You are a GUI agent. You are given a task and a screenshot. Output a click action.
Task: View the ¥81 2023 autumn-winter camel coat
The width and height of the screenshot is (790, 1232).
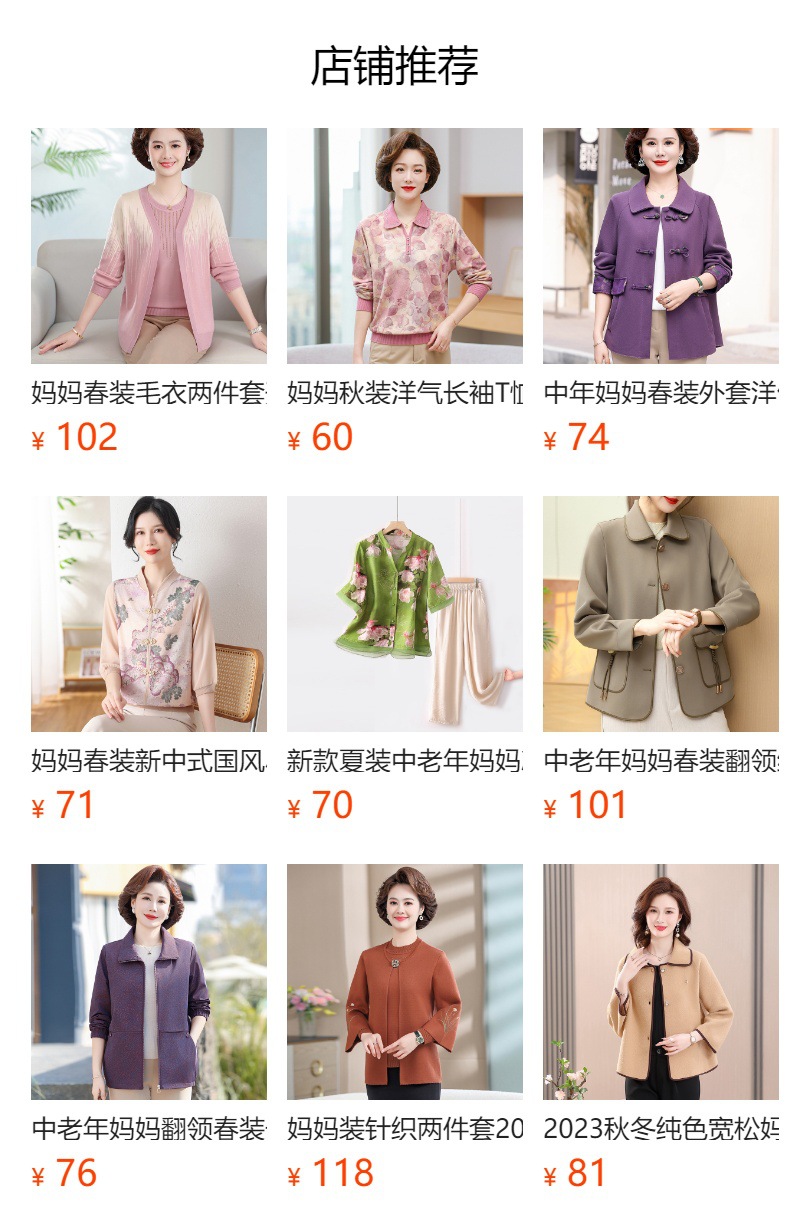click(x=661, y=982)
